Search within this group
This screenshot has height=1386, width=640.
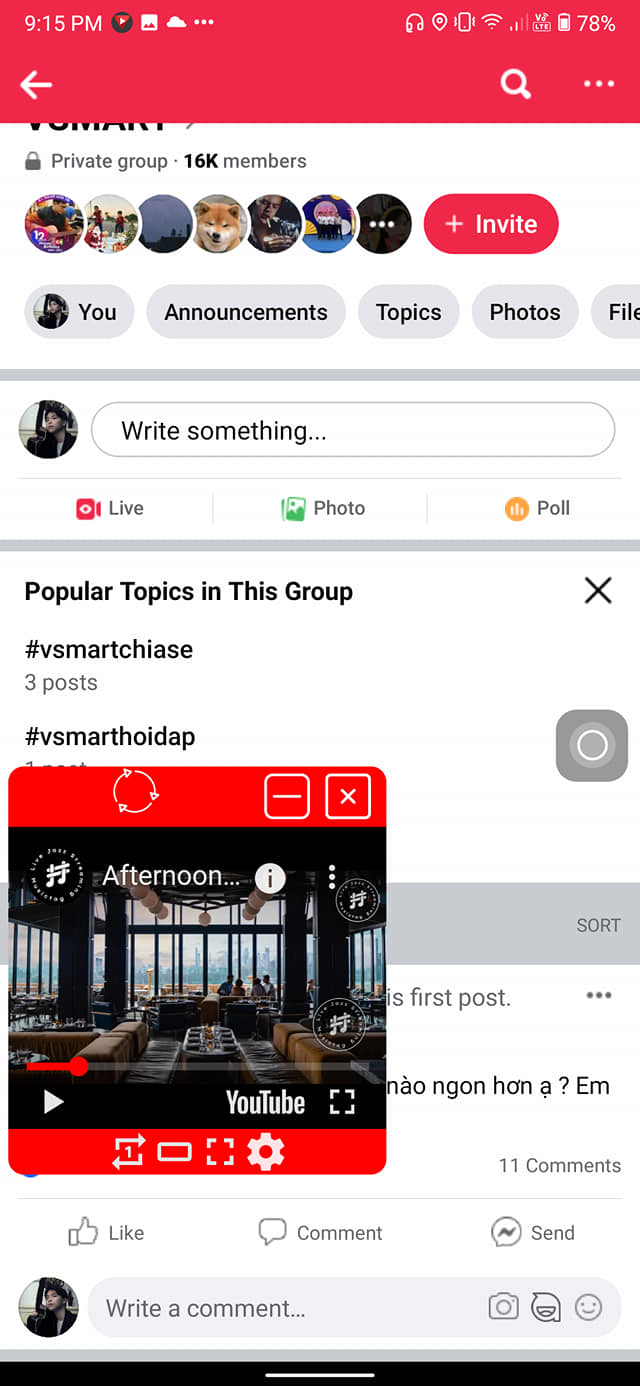point(515,84)
